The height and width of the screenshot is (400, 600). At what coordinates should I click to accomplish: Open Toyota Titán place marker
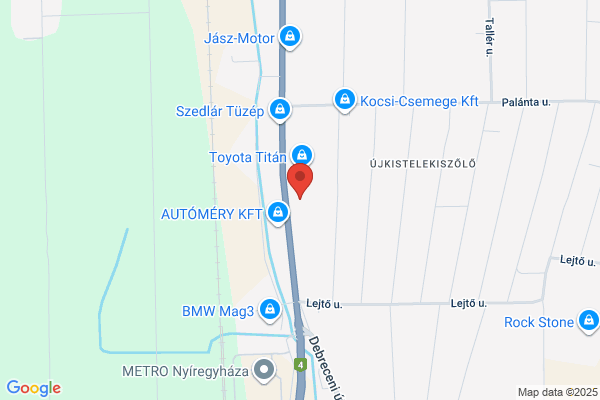[304, 155]
